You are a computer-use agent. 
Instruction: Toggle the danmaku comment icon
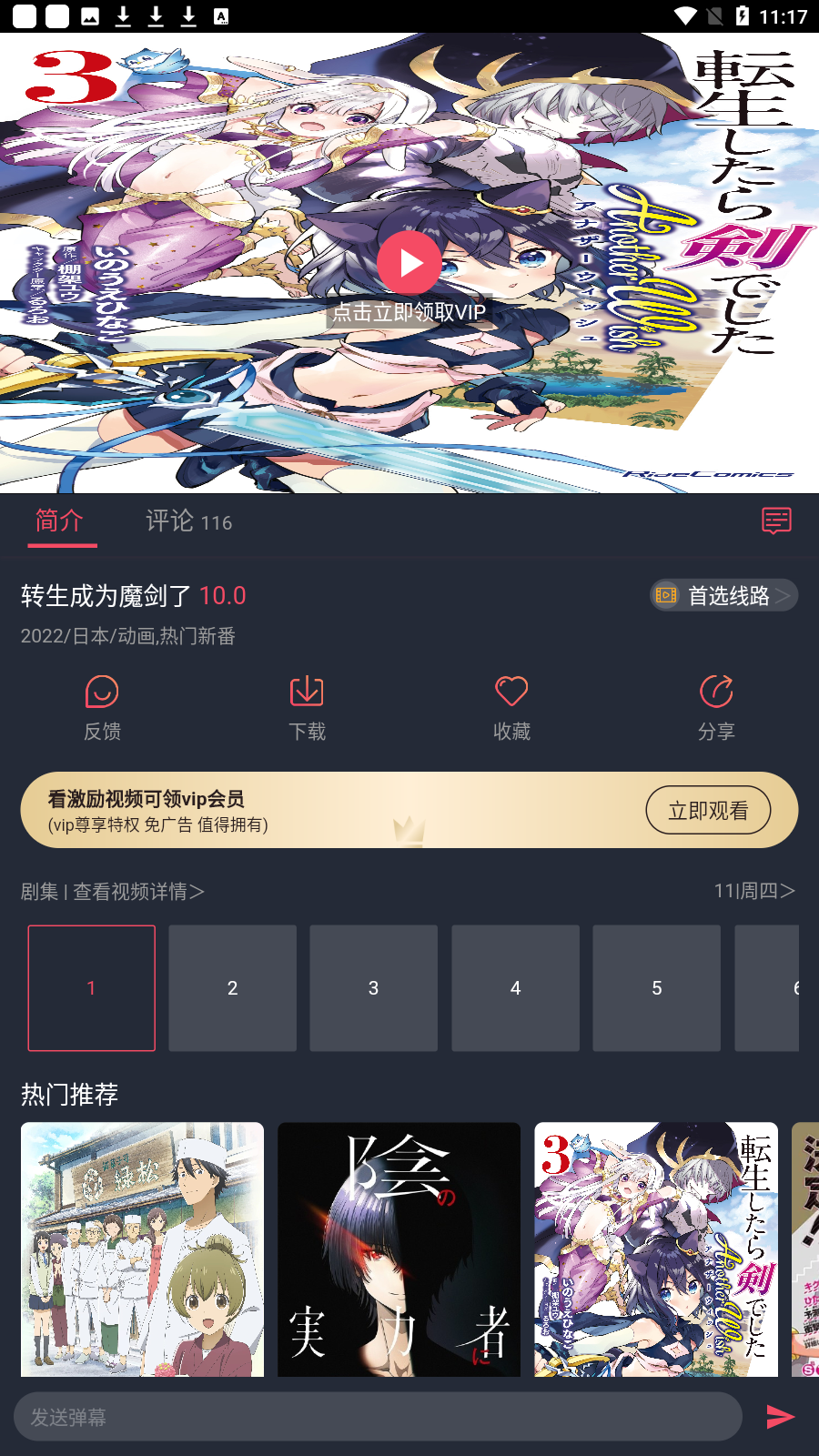point(776,521)
